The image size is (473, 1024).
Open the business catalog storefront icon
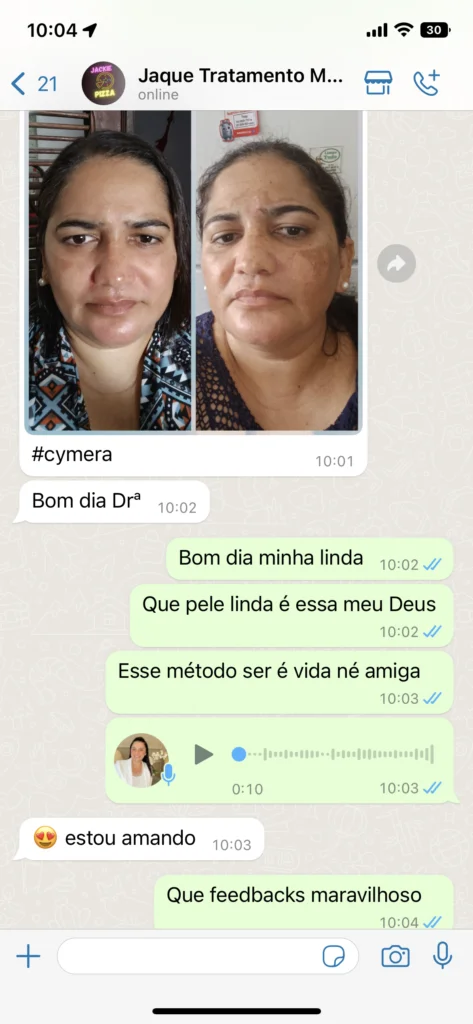click(378, 84)
